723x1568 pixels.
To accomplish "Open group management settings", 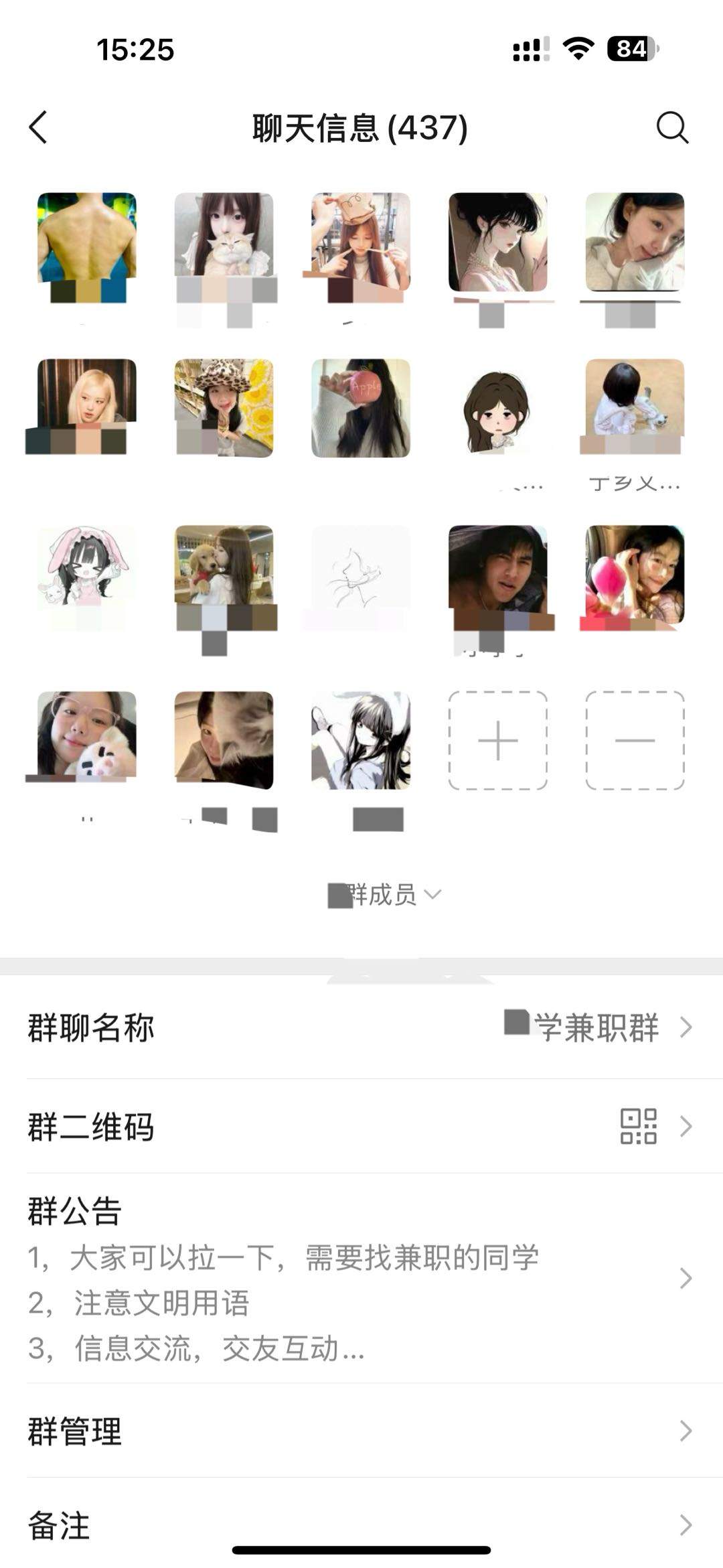I will coord(361,1431).
